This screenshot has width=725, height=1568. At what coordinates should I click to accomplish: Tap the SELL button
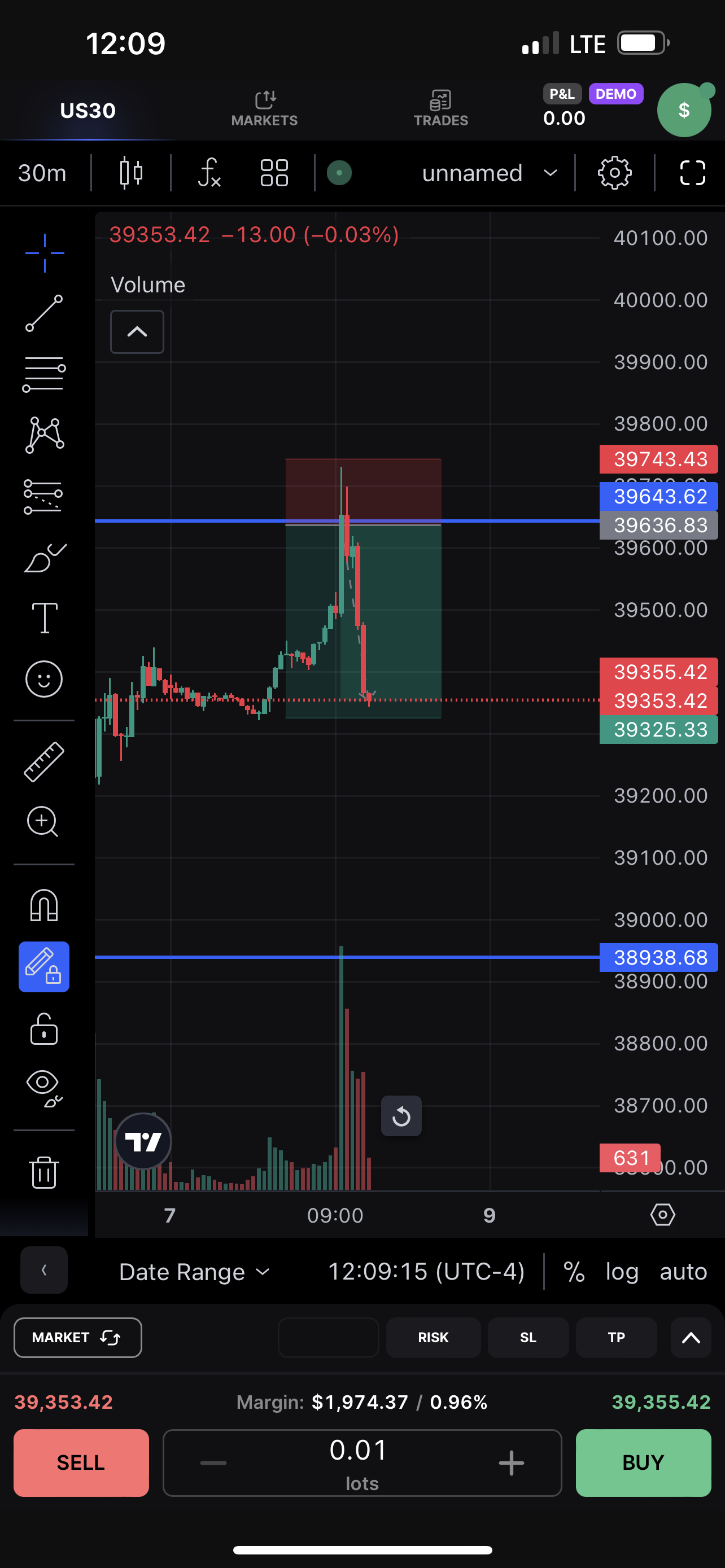tap(81, 1462)
